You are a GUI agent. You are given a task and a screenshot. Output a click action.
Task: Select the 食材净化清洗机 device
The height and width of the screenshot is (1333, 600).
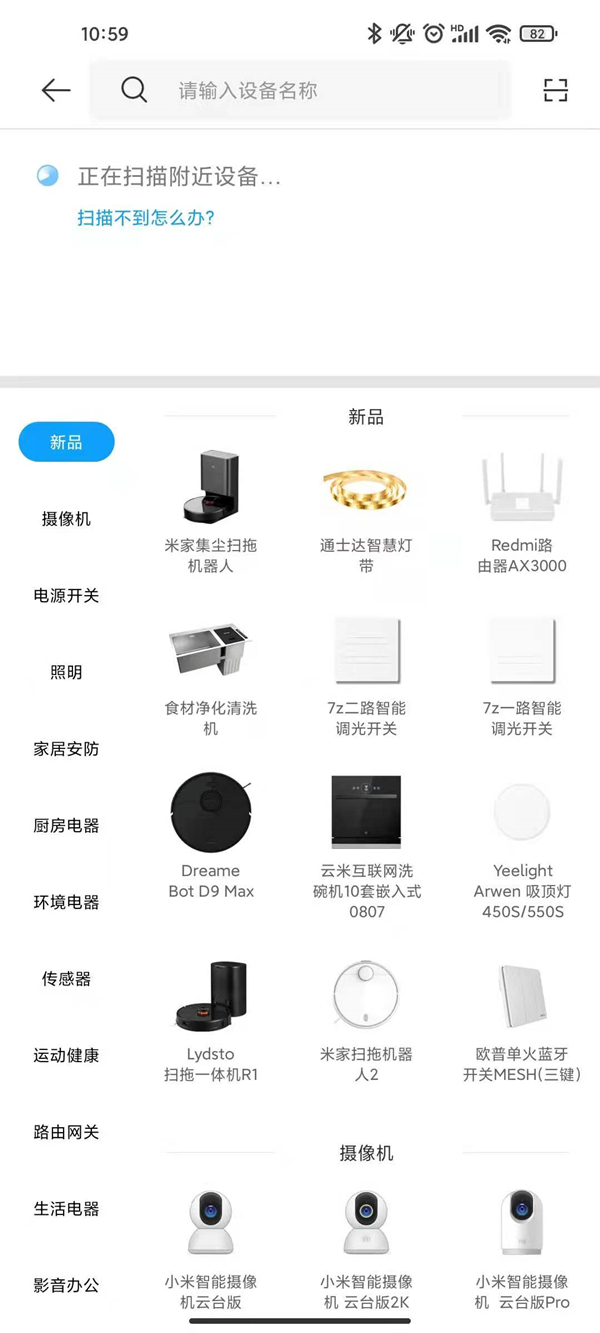tap(210, 673)
